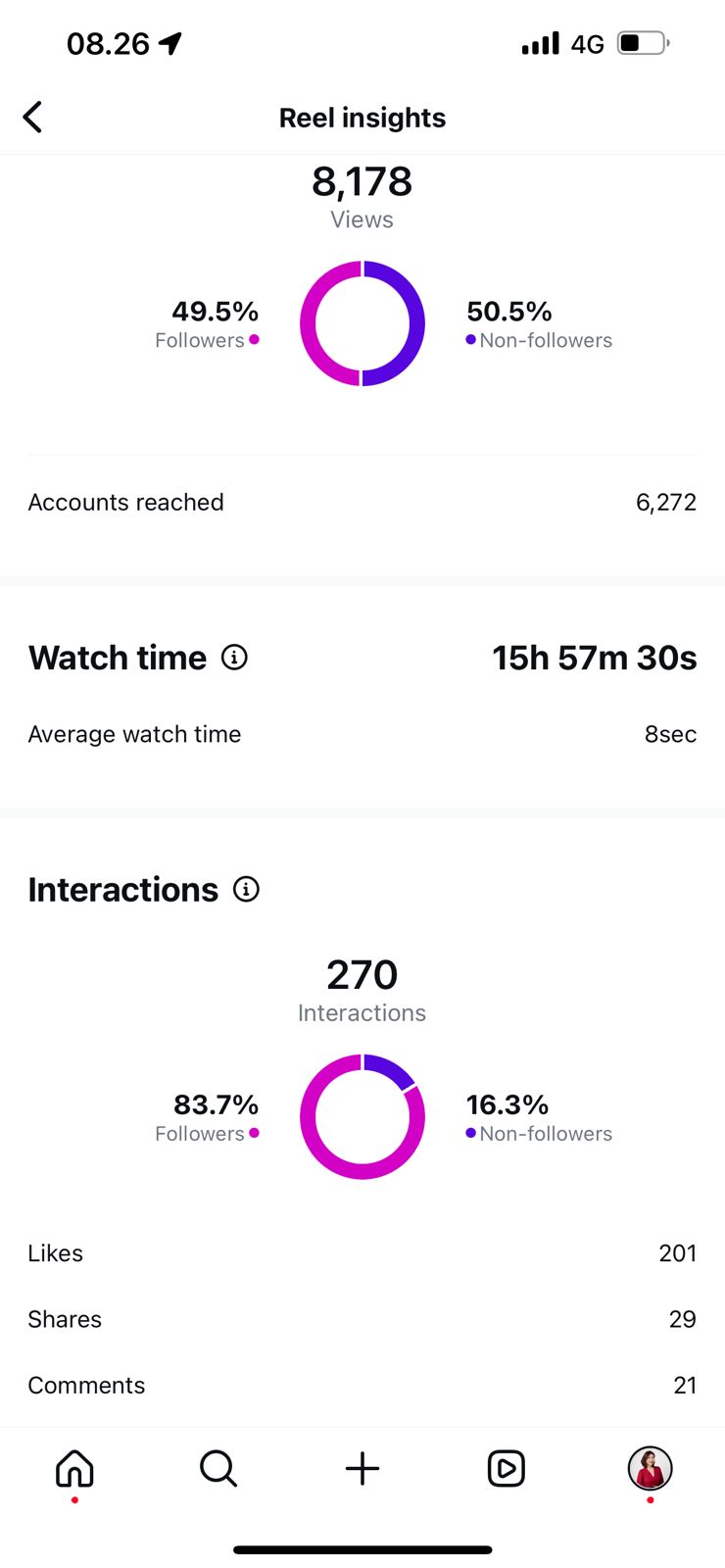Viewport: 725px width, 1568px height.
Task: Switch to the Reels tab
Action: [x=506, y=1468]
